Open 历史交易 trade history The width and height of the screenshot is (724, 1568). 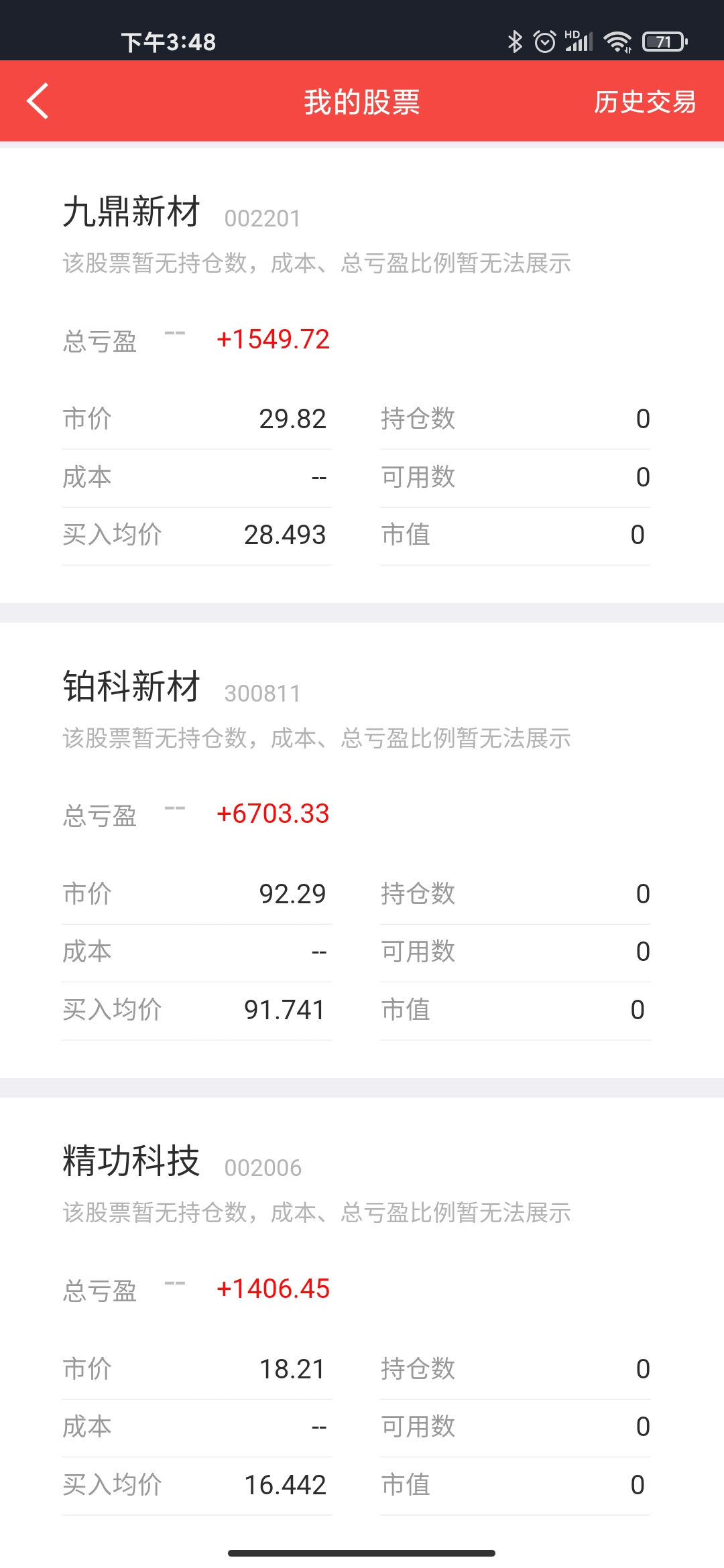tap(644, 102)
